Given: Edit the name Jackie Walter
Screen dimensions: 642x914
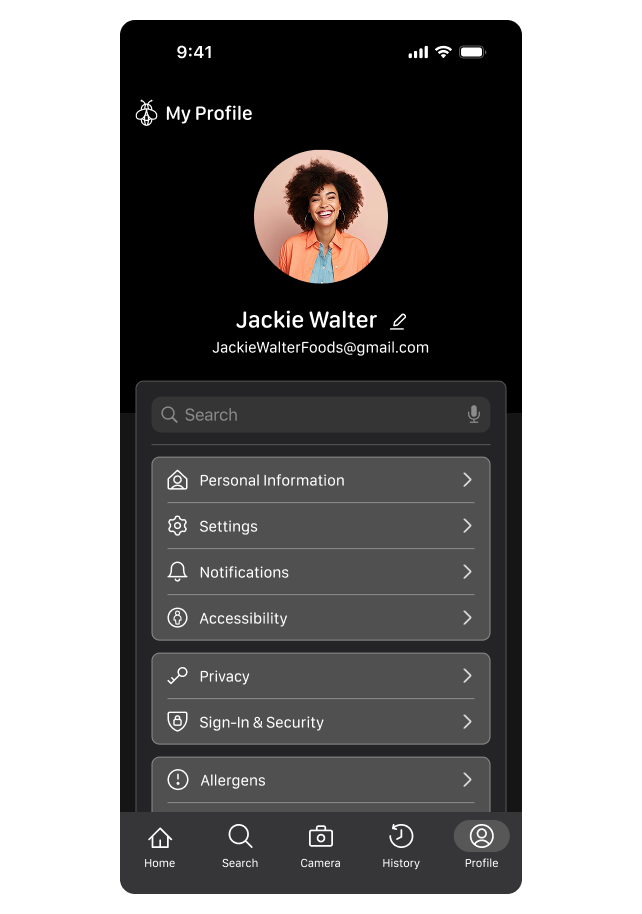Looking at the screenshot, I should (x=398, y=321).
